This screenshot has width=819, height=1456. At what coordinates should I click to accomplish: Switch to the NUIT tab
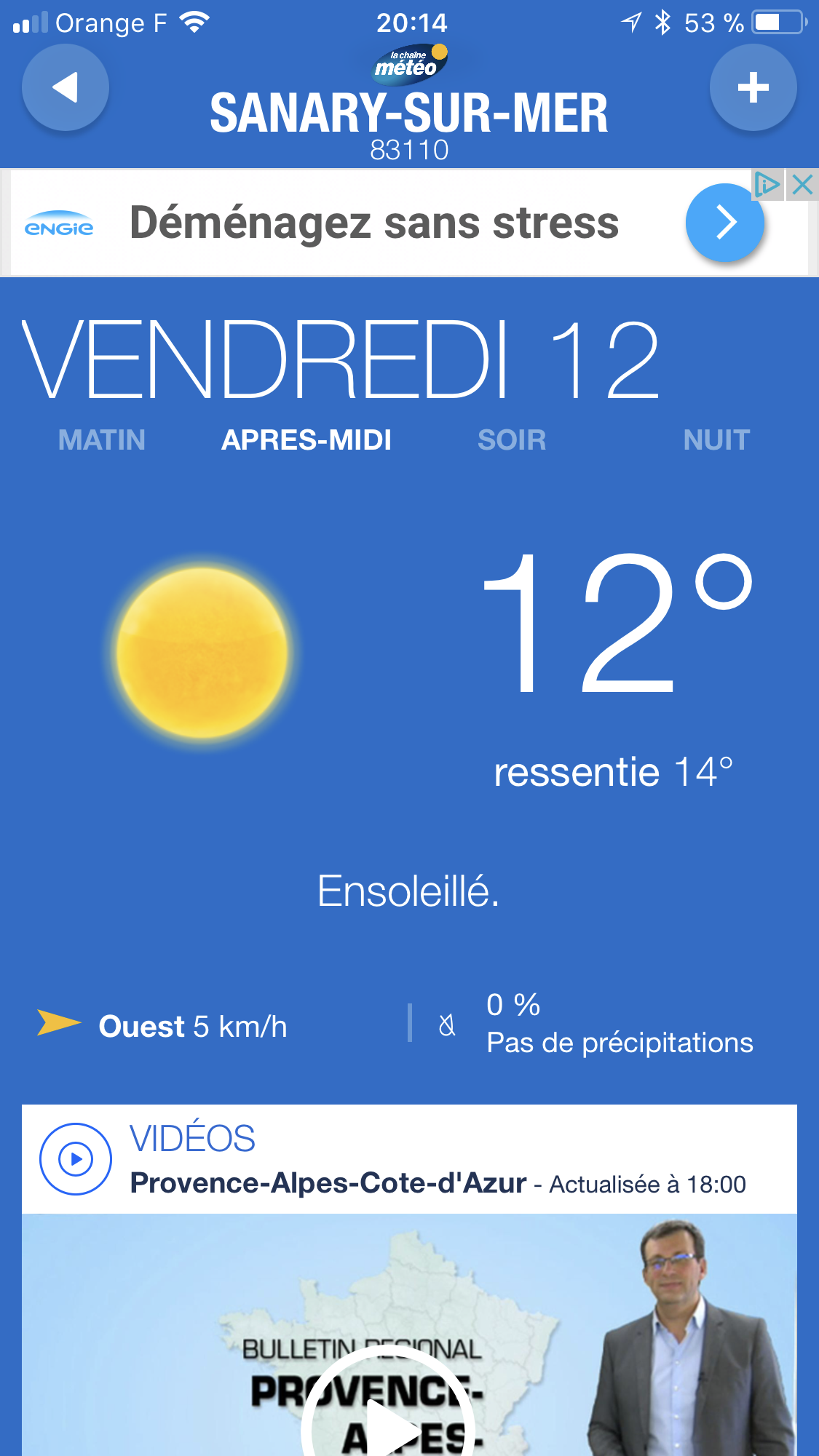pyautogui.click(x=716, y=440)
